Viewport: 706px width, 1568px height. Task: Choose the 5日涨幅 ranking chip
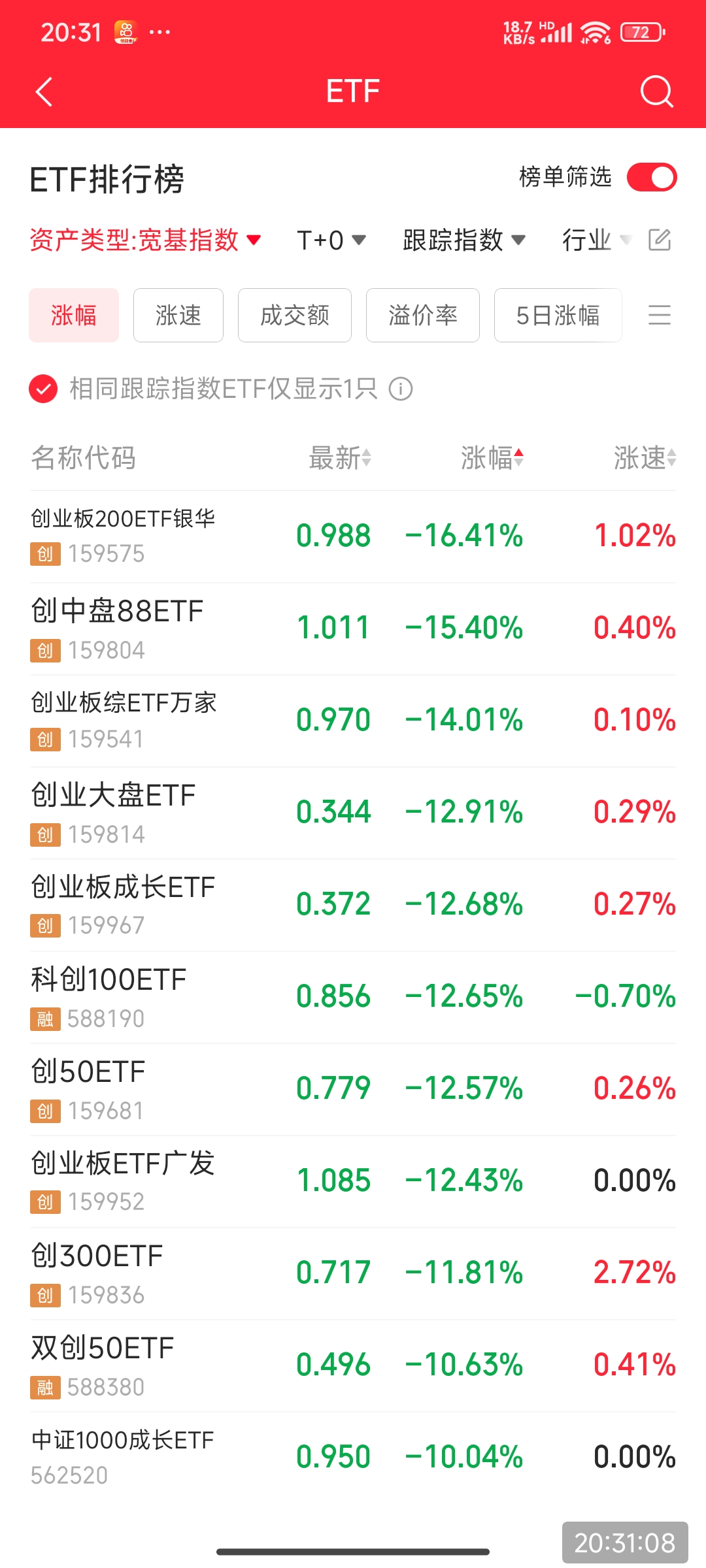click(558, 315)
